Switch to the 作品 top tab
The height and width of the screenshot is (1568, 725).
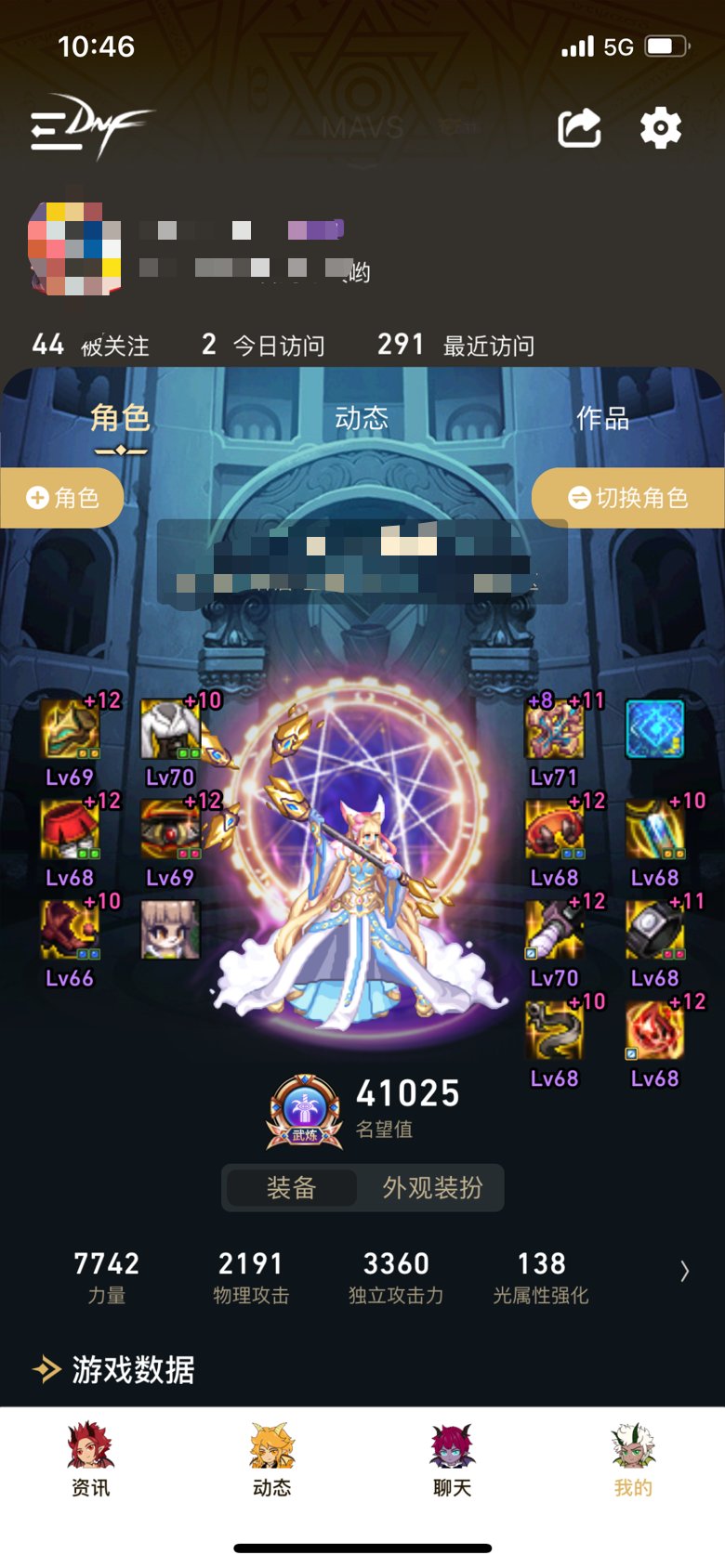pyautogui.click(x=602, y=418)
